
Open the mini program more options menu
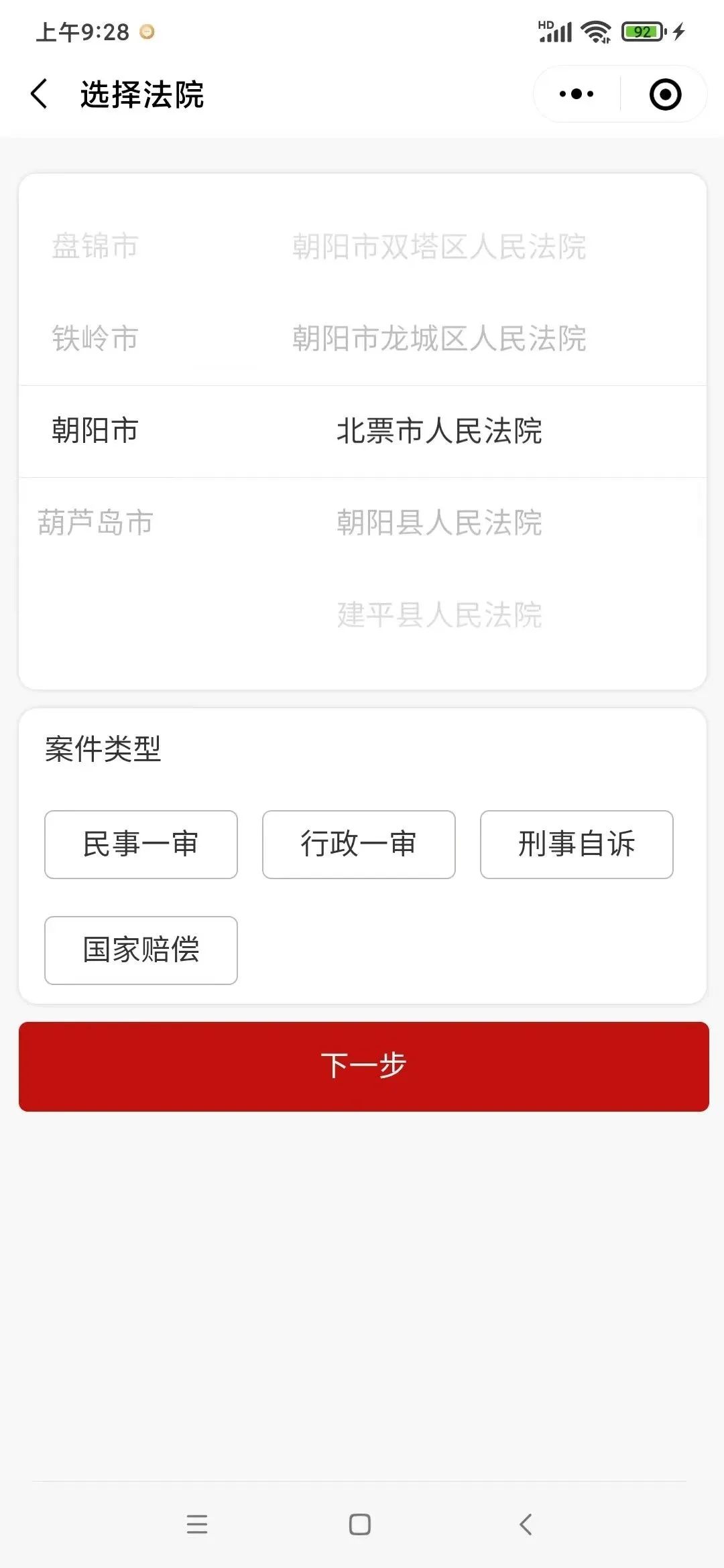click(577, 94)
